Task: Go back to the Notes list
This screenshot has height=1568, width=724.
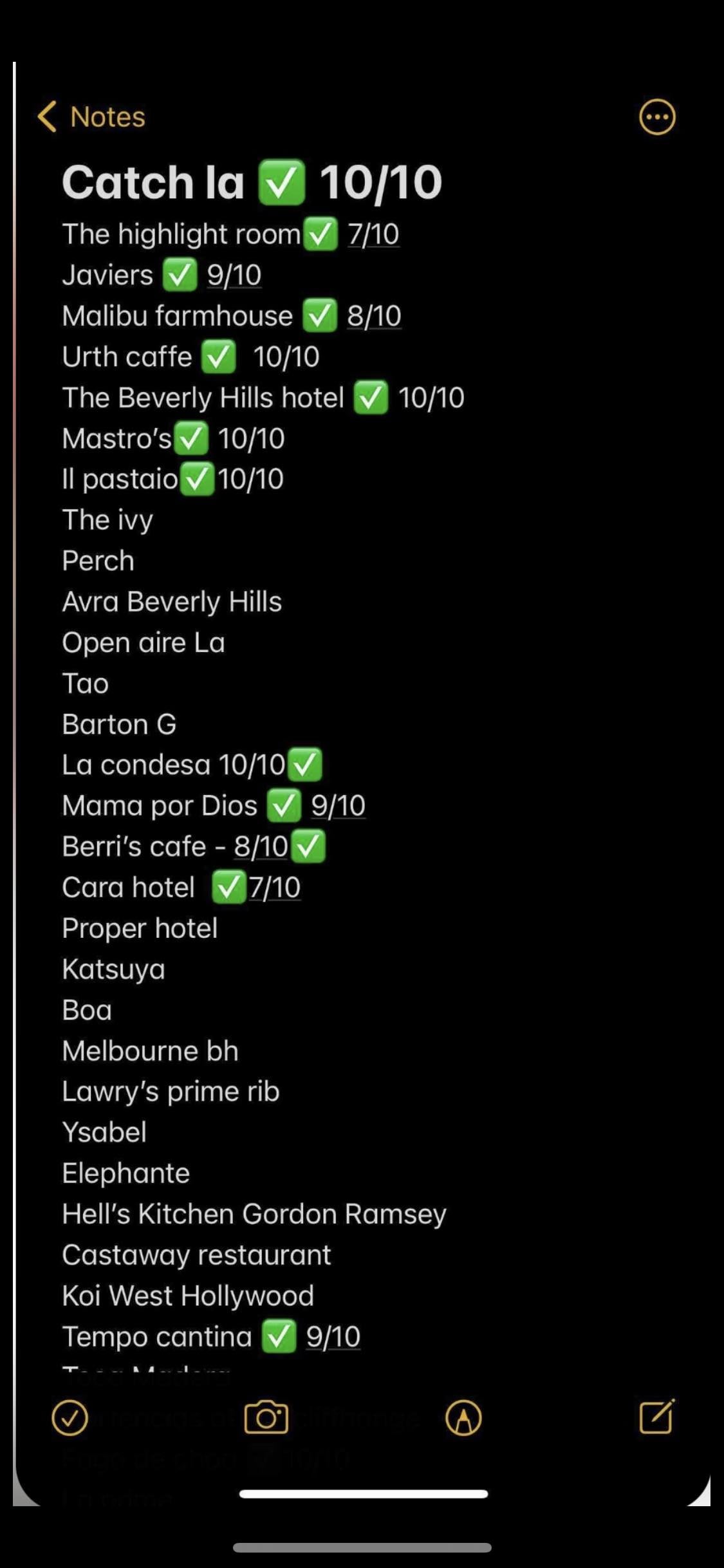Action: pyautogui.click(x=91, y=117)
